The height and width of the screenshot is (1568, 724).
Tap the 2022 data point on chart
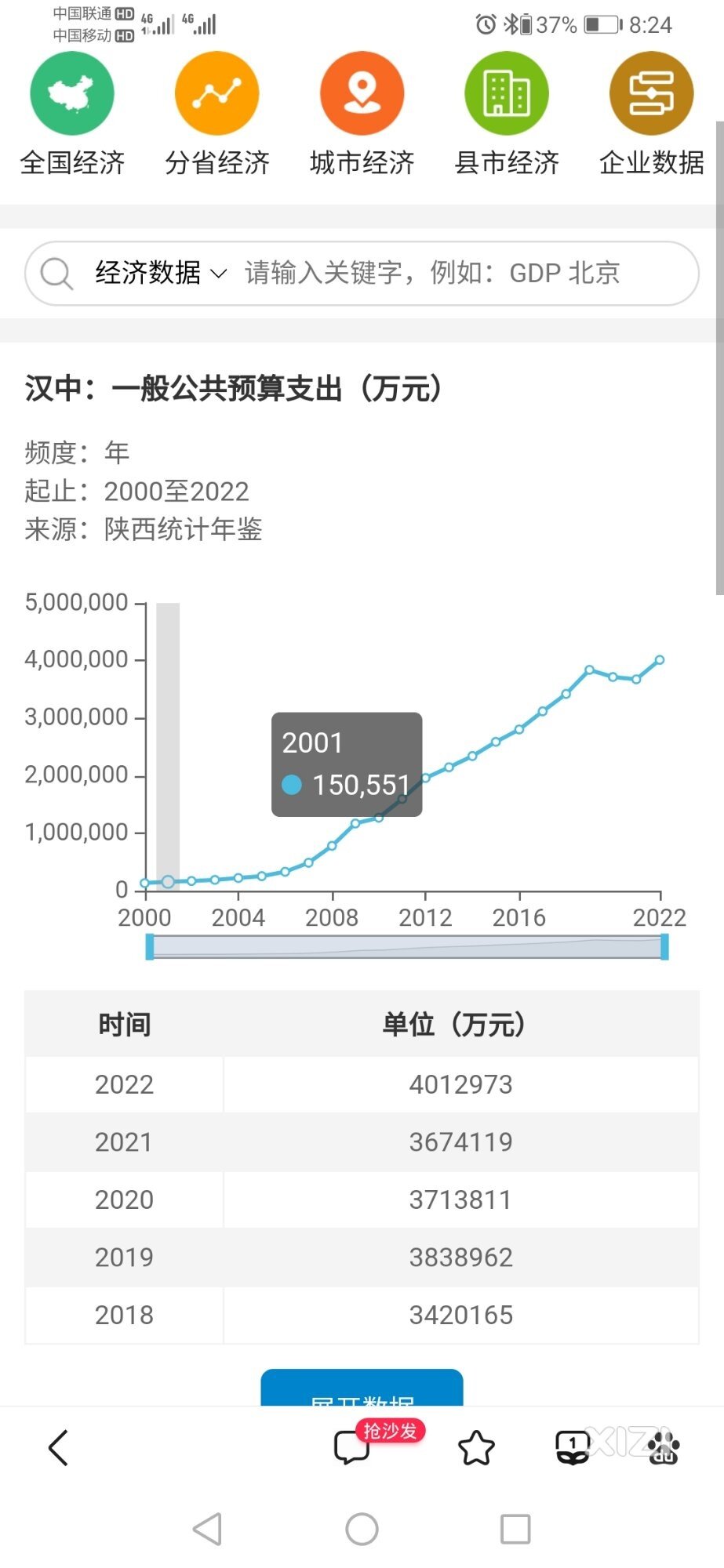click(660, 660)
